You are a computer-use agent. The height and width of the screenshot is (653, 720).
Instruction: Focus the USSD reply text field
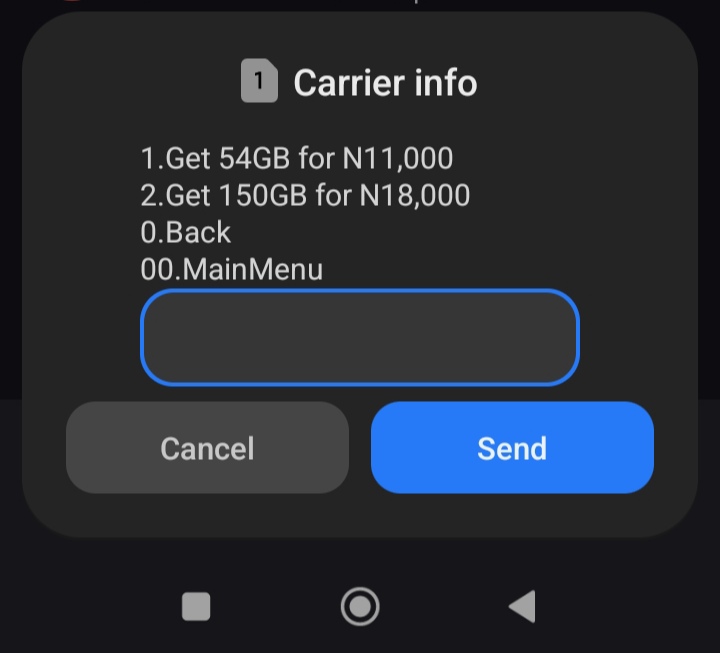(360, 337)
